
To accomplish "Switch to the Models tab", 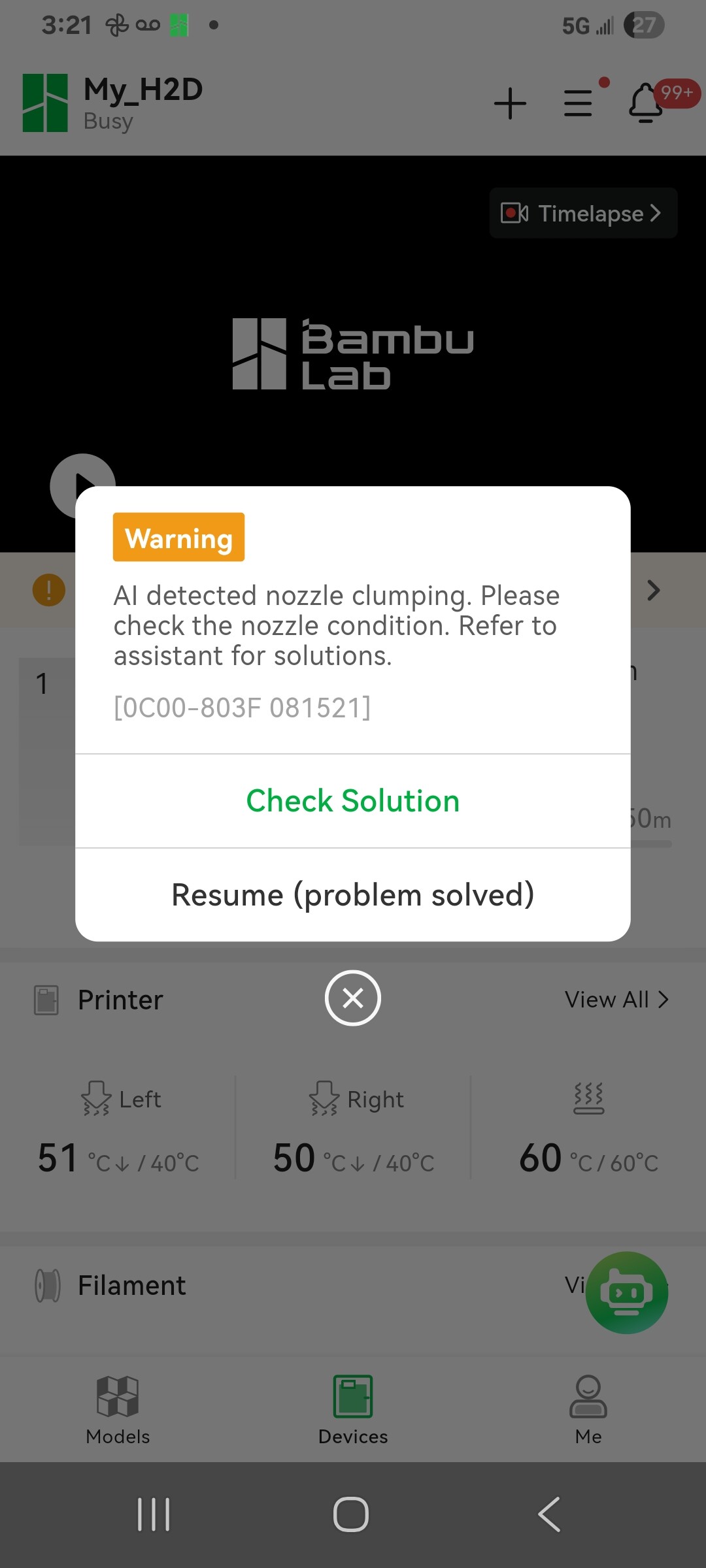I will point(118,1409).
